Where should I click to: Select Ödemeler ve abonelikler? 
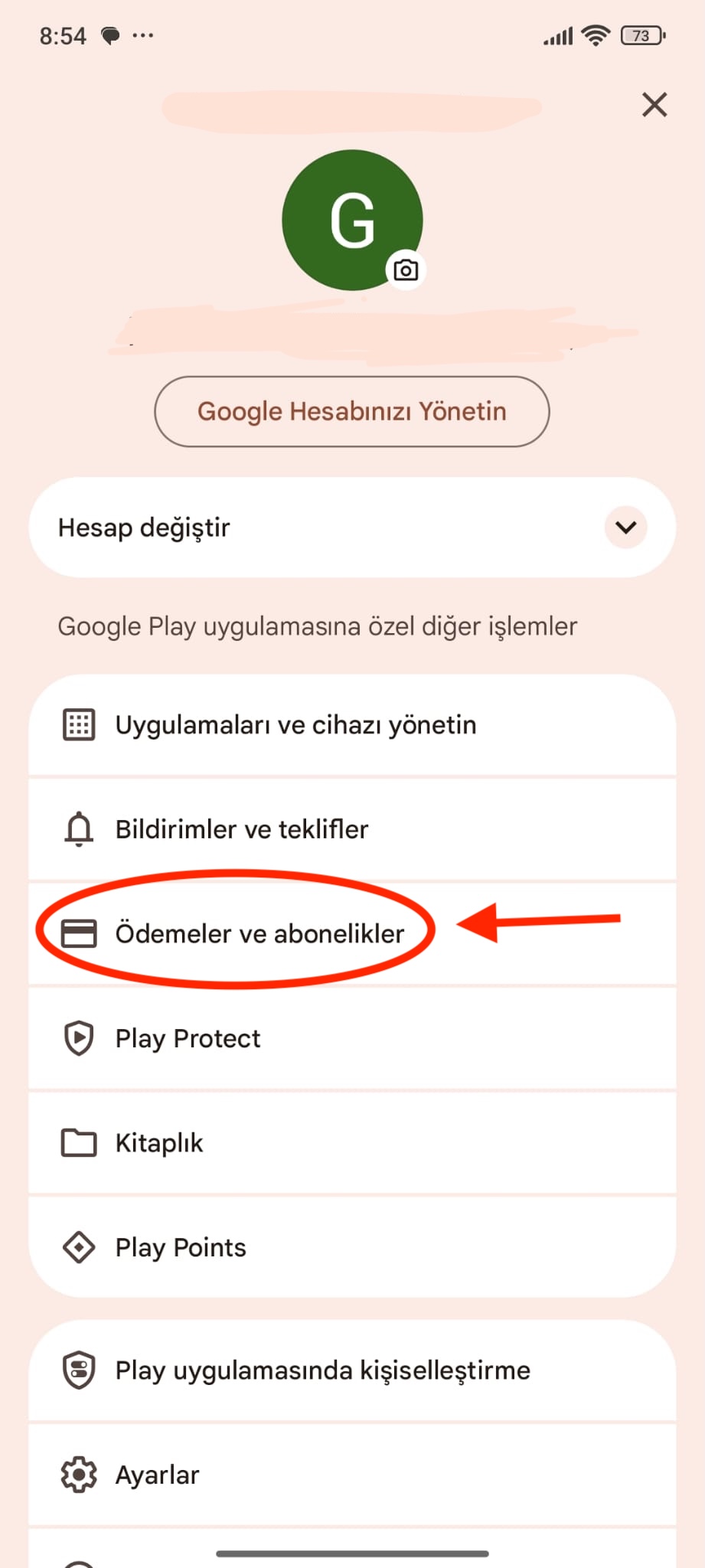259,933
